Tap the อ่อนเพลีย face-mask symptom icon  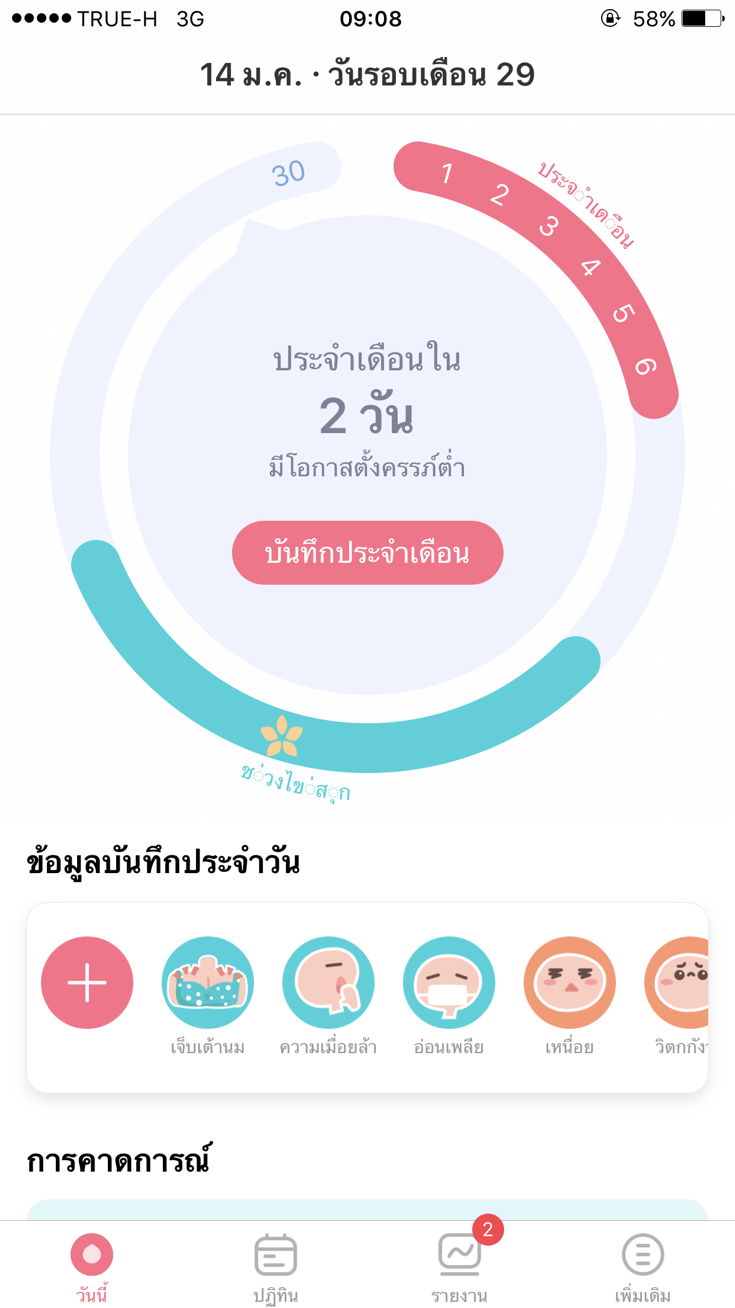(x=449, y=982)
